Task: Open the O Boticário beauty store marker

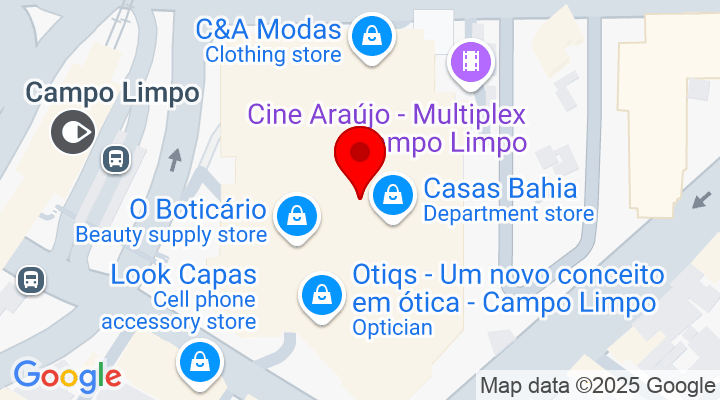Action: click(x=297, y=214)
